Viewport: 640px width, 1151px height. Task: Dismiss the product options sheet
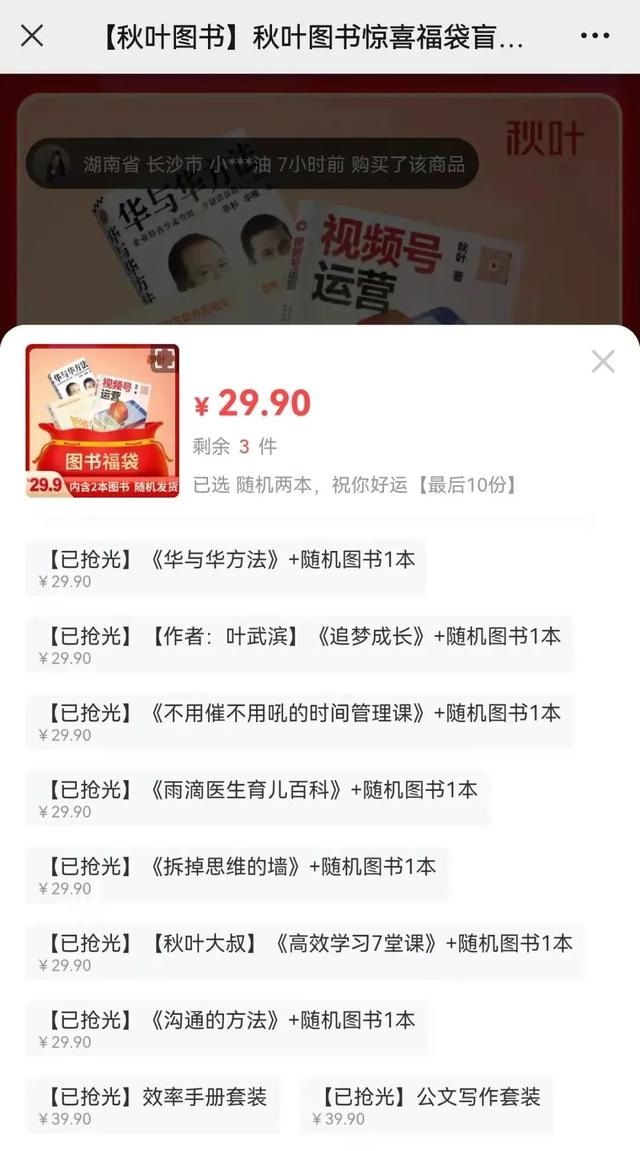click(x=603, y=361)
